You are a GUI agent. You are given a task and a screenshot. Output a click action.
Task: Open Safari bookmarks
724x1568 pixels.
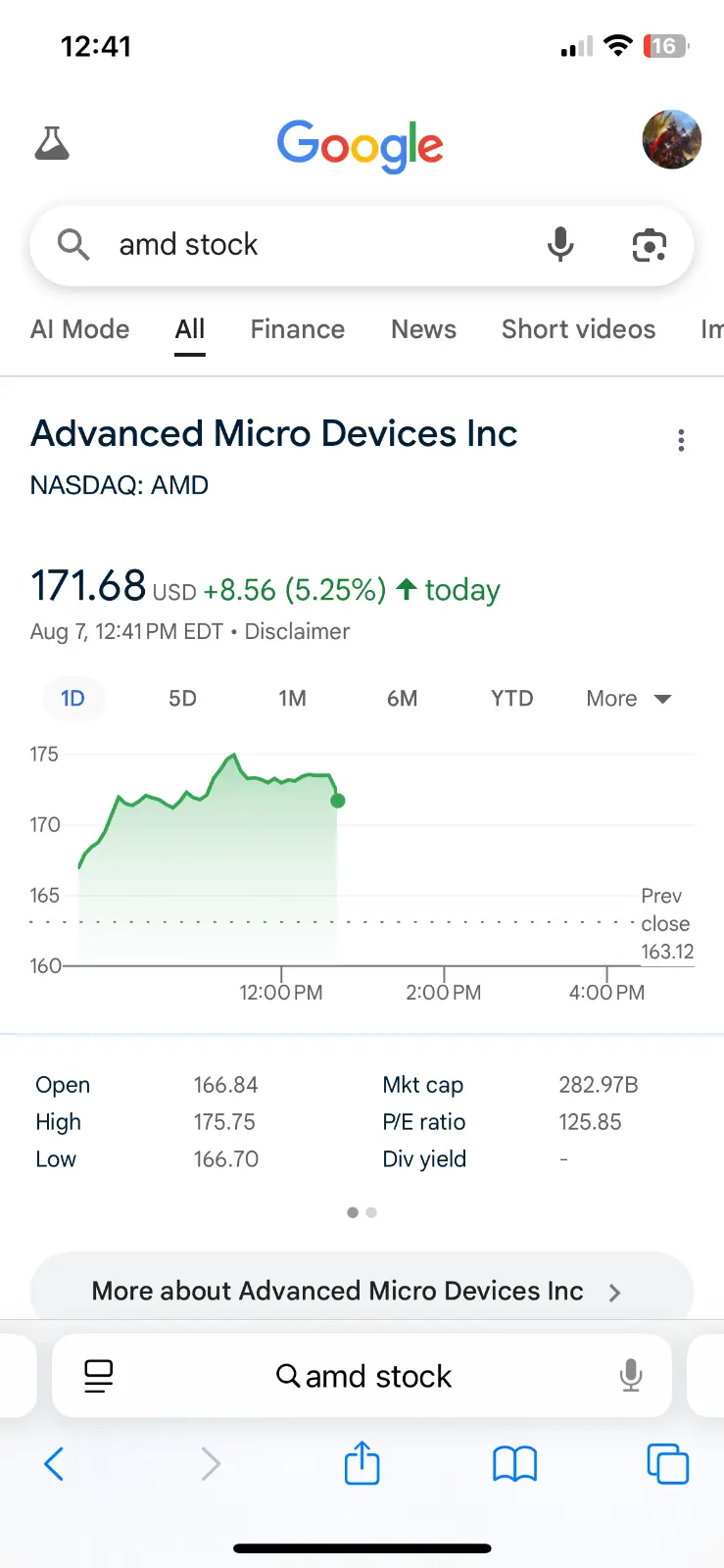514,1464
